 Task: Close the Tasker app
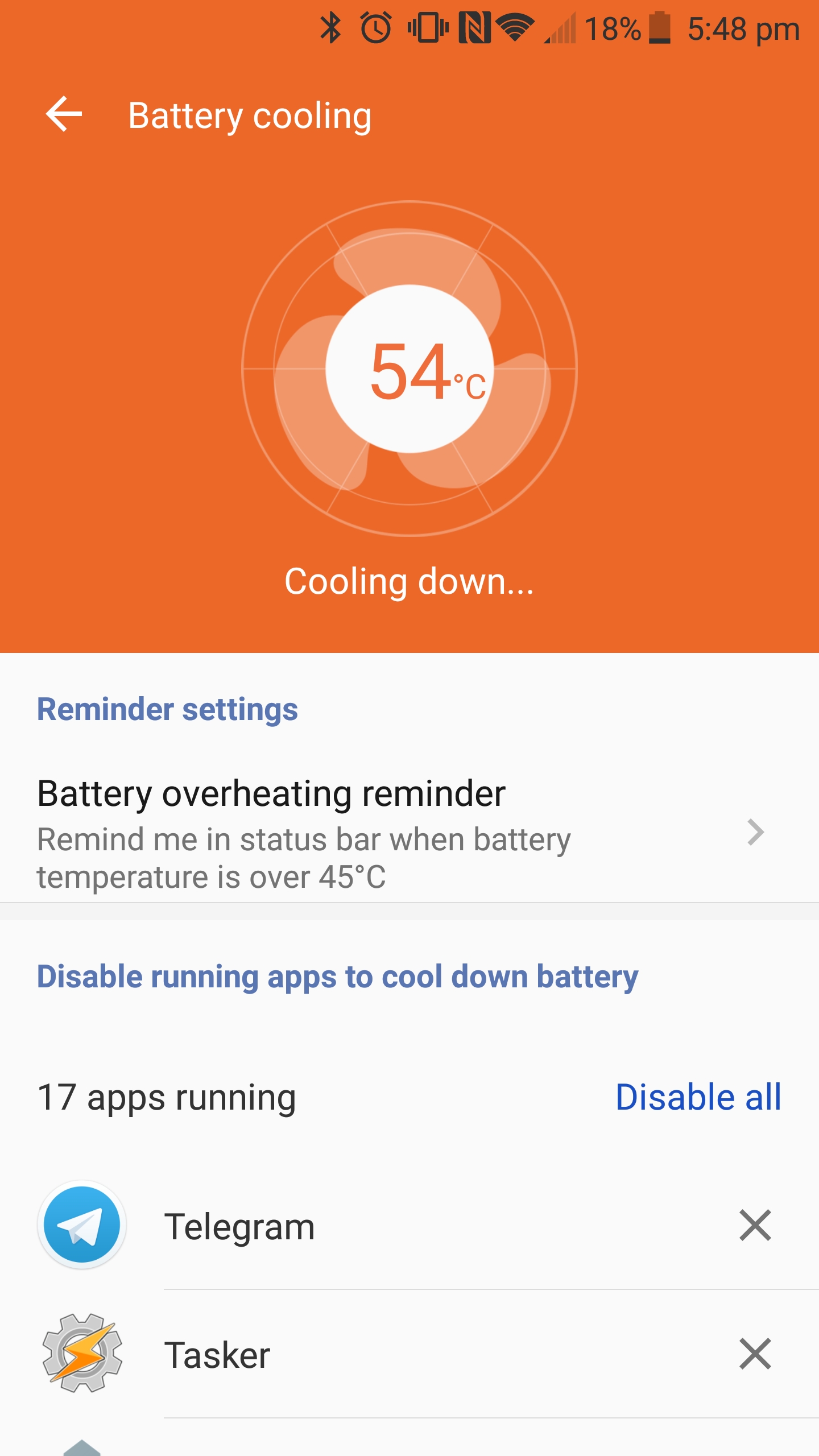coord(755,1354)
